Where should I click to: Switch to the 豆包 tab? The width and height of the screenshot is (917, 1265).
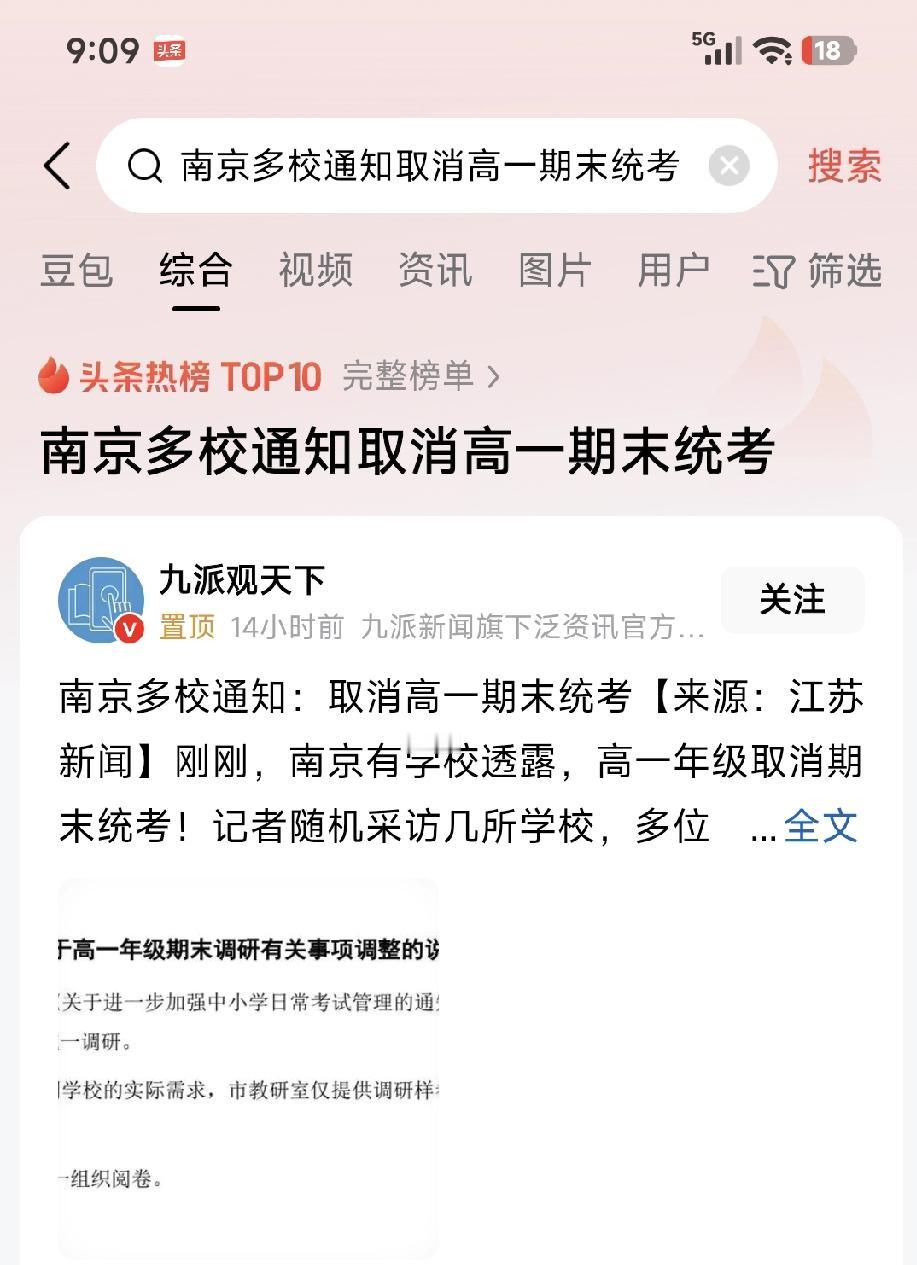click(x=76, y=270)
